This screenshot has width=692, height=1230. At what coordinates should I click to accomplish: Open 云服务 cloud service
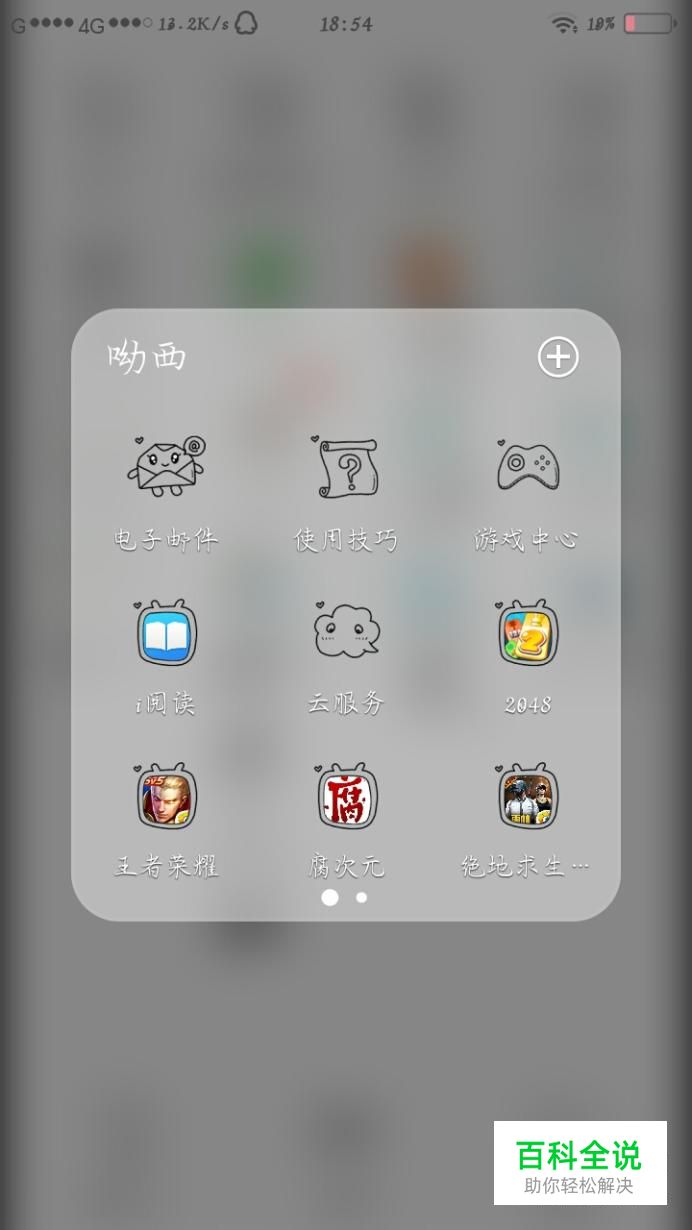coord(346,632)
